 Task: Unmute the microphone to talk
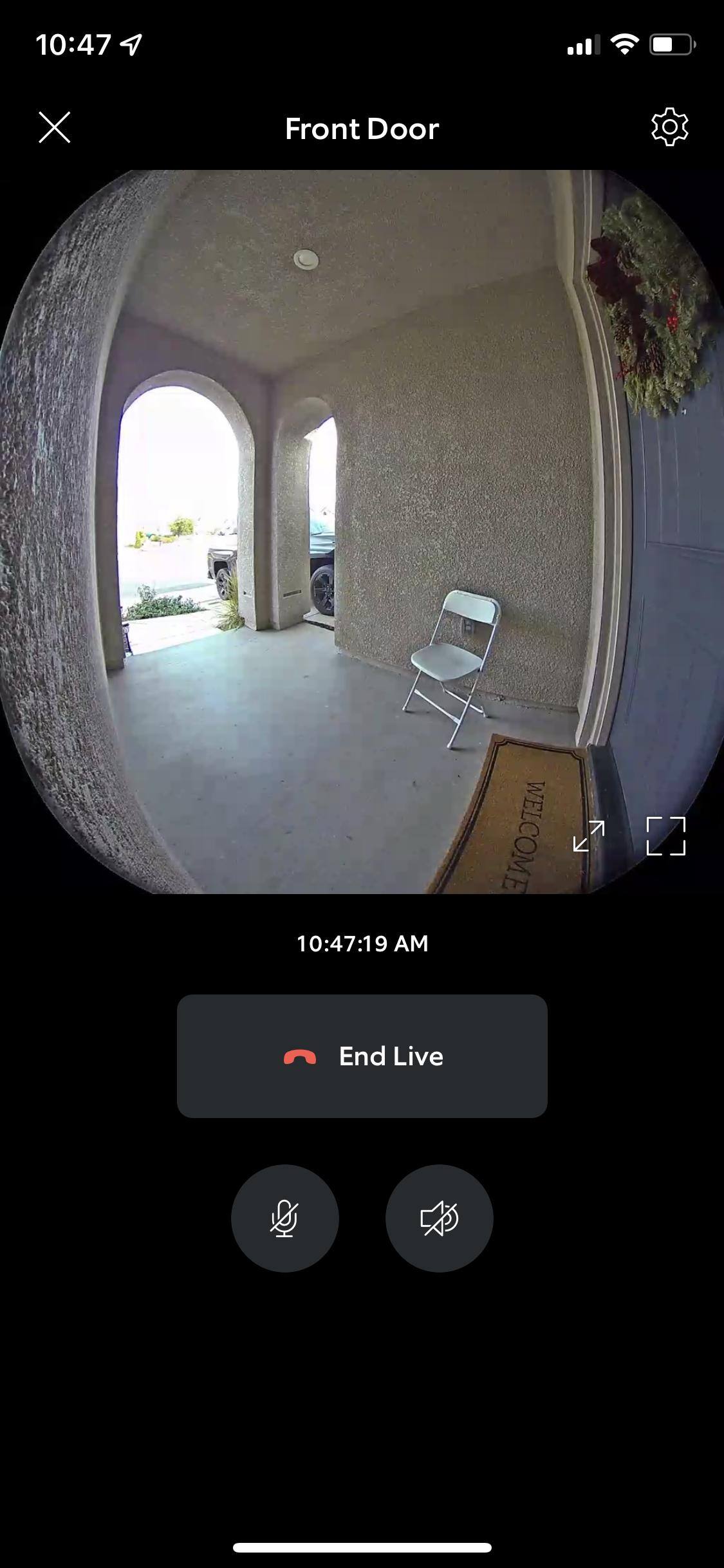284,1218
